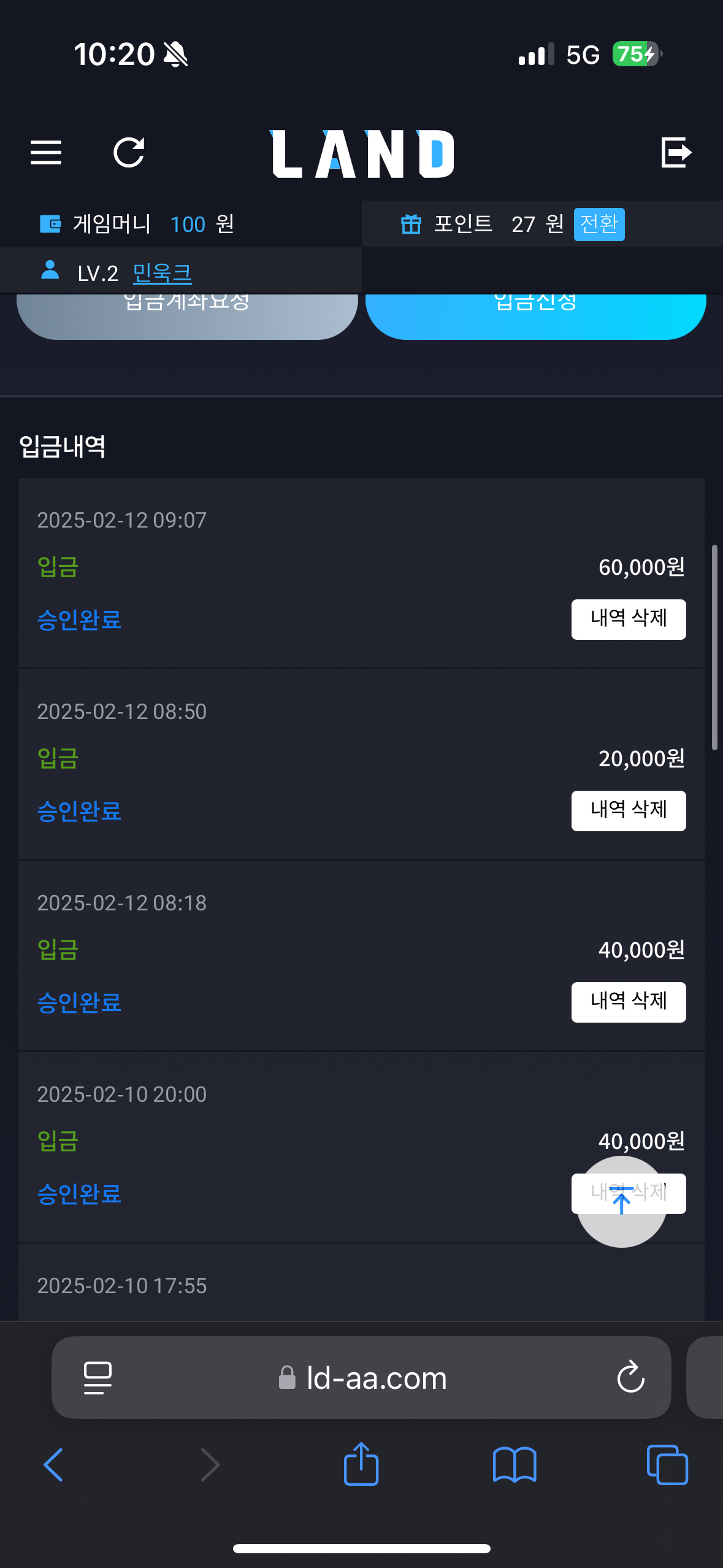Reload the page from the address bar
This screenshot has width=723, height=1568.
(631, 1377)
